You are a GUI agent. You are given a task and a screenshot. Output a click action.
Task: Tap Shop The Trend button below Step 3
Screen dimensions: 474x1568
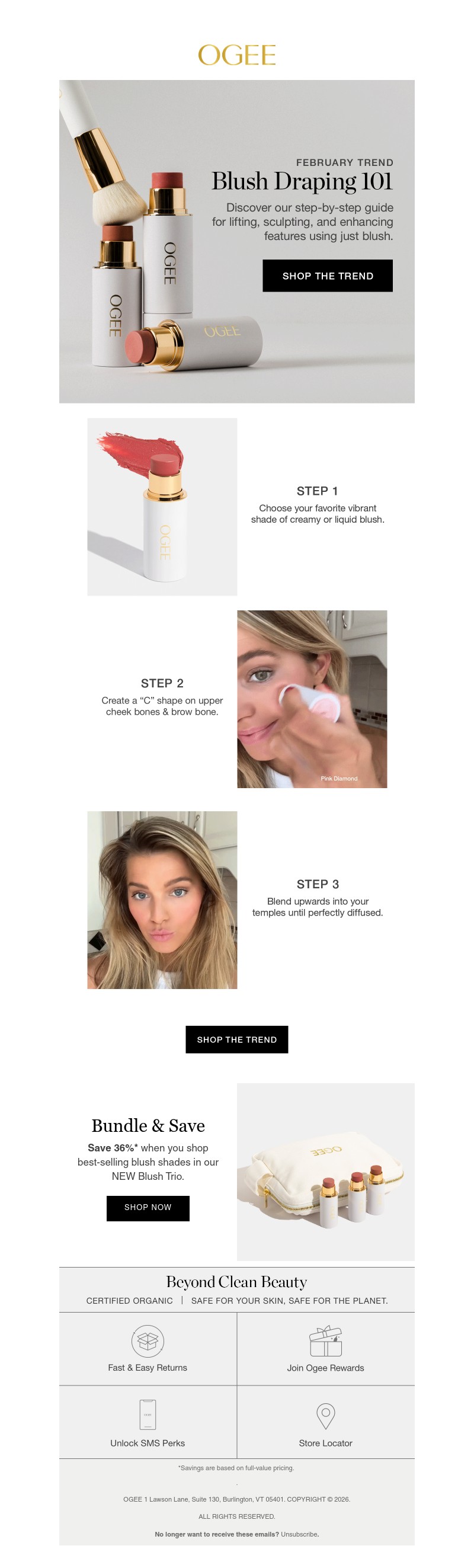(x=236, y=1039)
